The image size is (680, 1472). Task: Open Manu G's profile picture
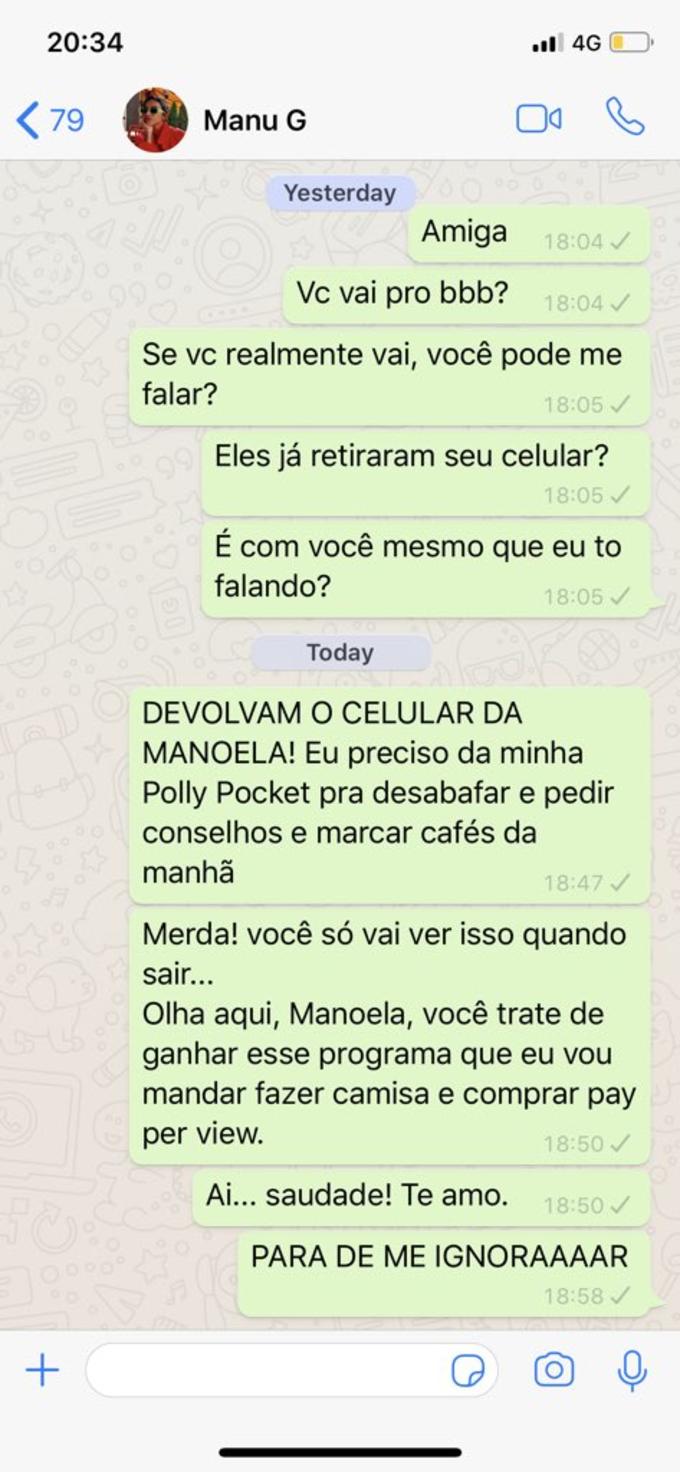coord(155,120)
